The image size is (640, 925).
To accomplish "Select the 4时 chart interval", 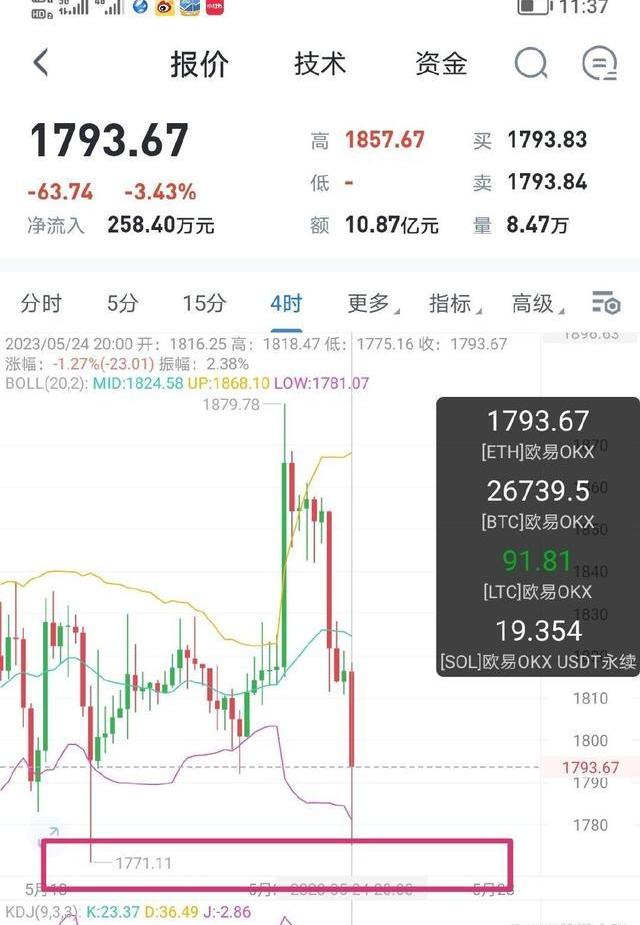I will (x=285, y=304).
